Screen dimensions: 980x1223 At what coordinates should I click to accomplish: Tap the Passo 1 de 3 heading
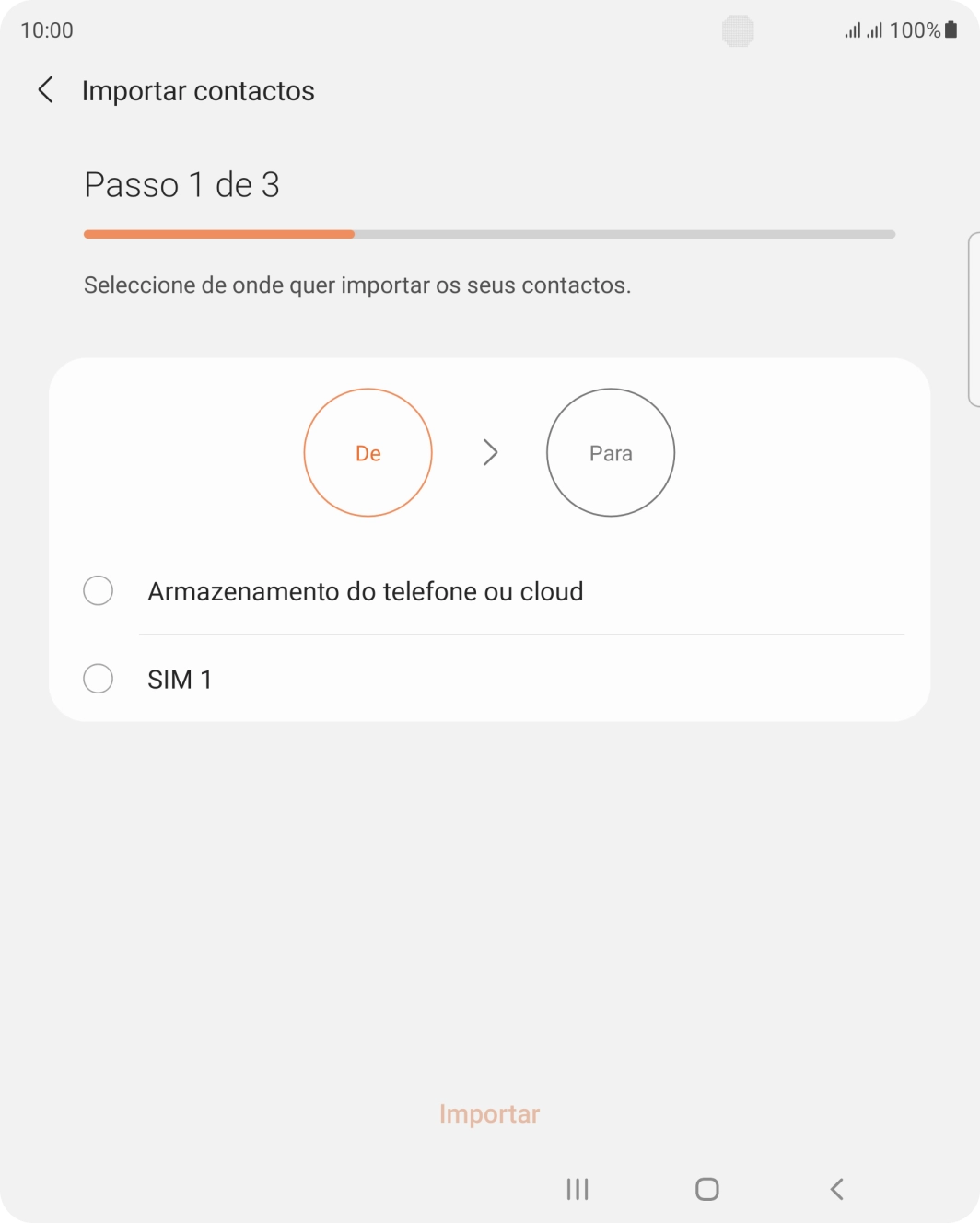181,185
